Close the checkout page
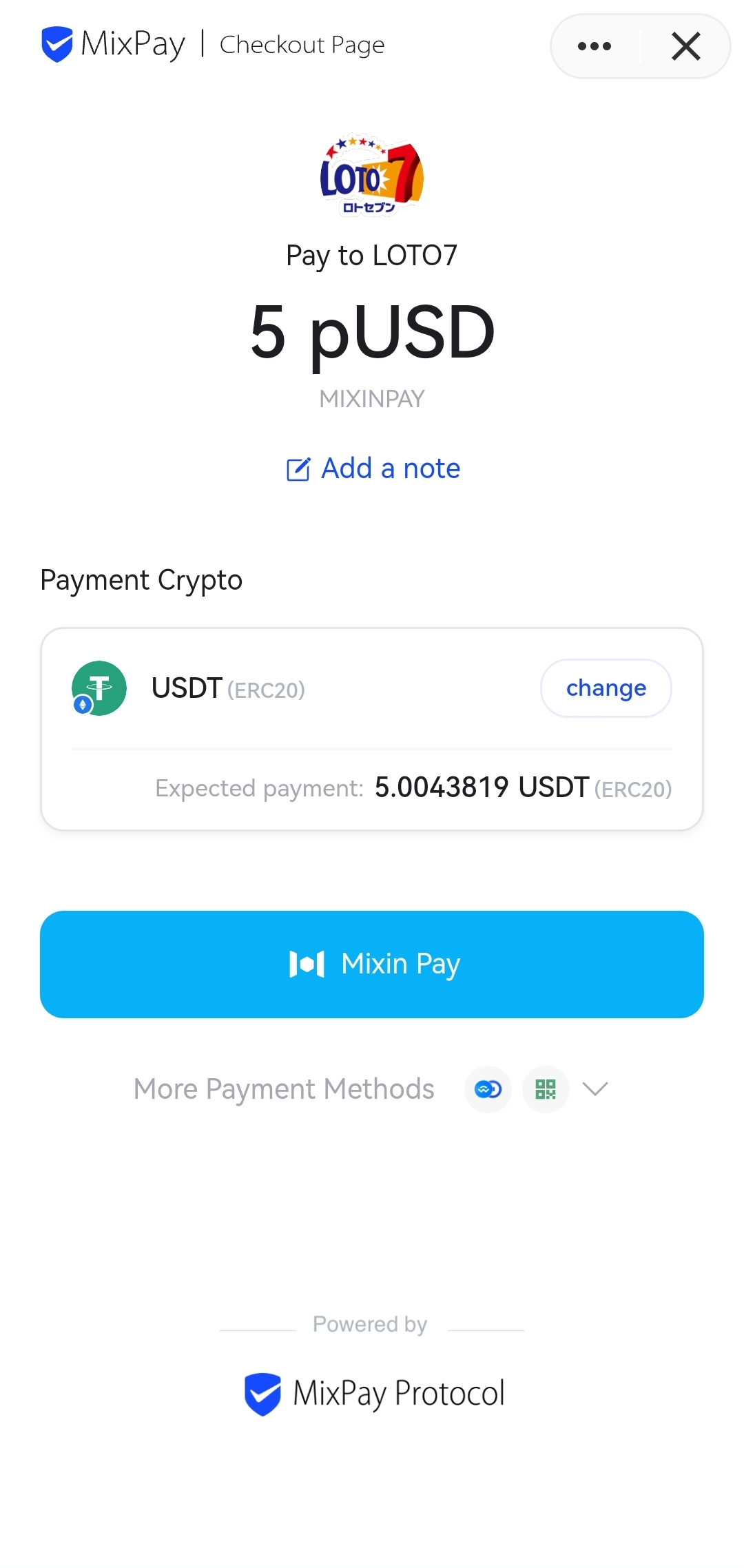744x1568 pixels. [x=685, y=47]
